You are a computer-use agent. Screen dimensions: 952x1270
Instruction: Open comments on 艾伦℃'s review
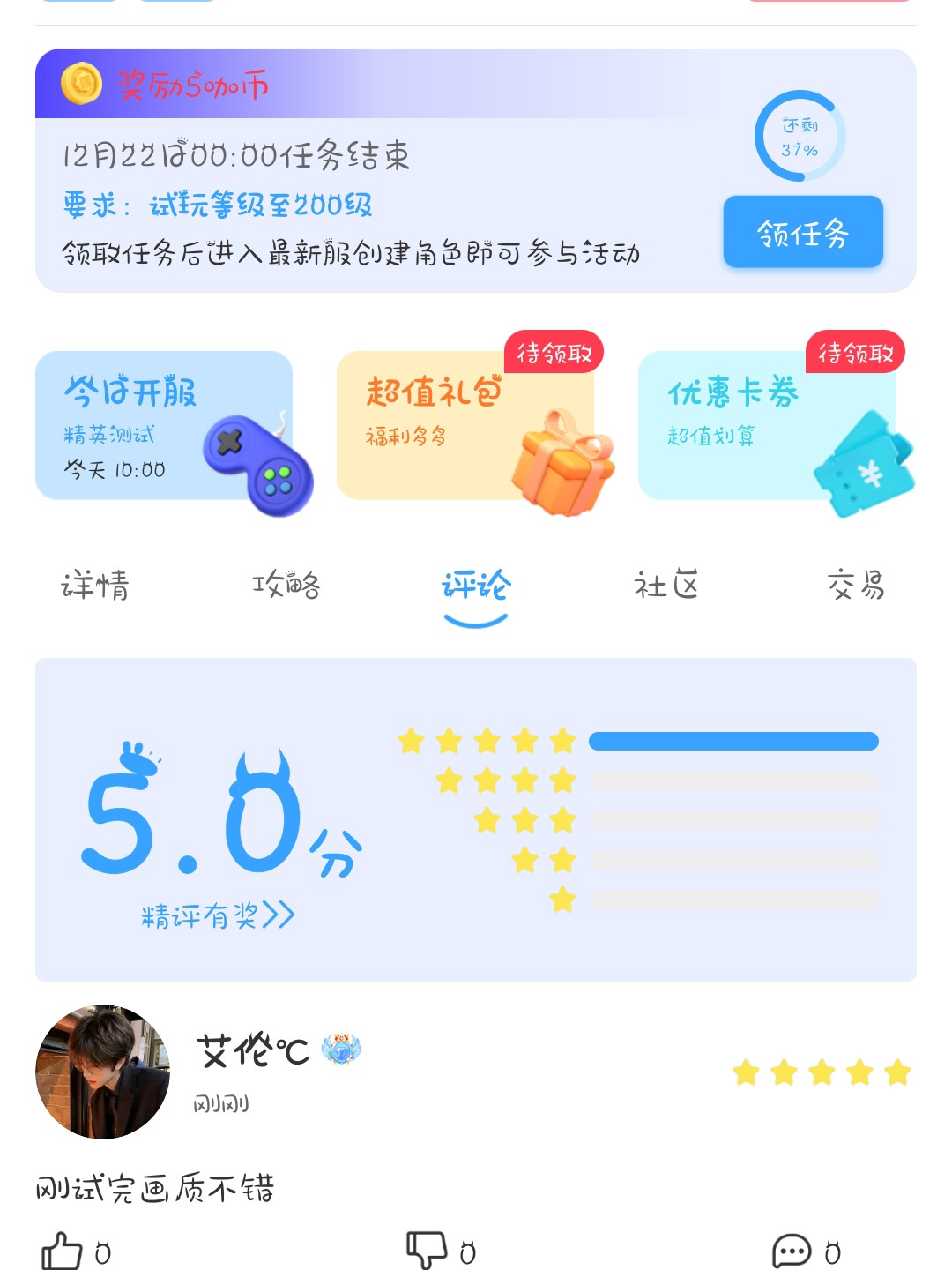[792, 1251]
